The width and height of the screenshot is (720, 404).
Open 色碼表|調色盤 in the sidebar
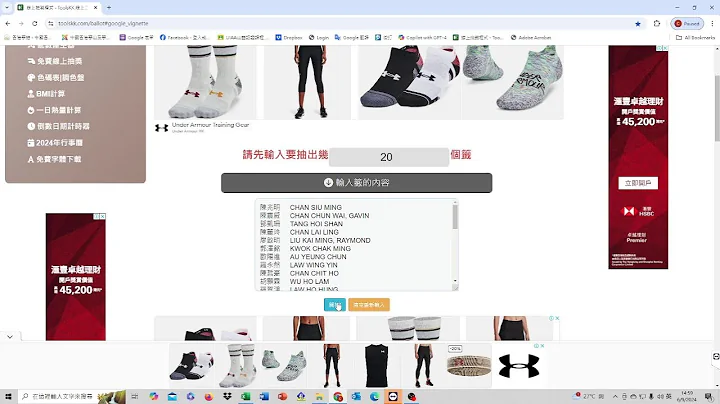(x=66, y=77)
